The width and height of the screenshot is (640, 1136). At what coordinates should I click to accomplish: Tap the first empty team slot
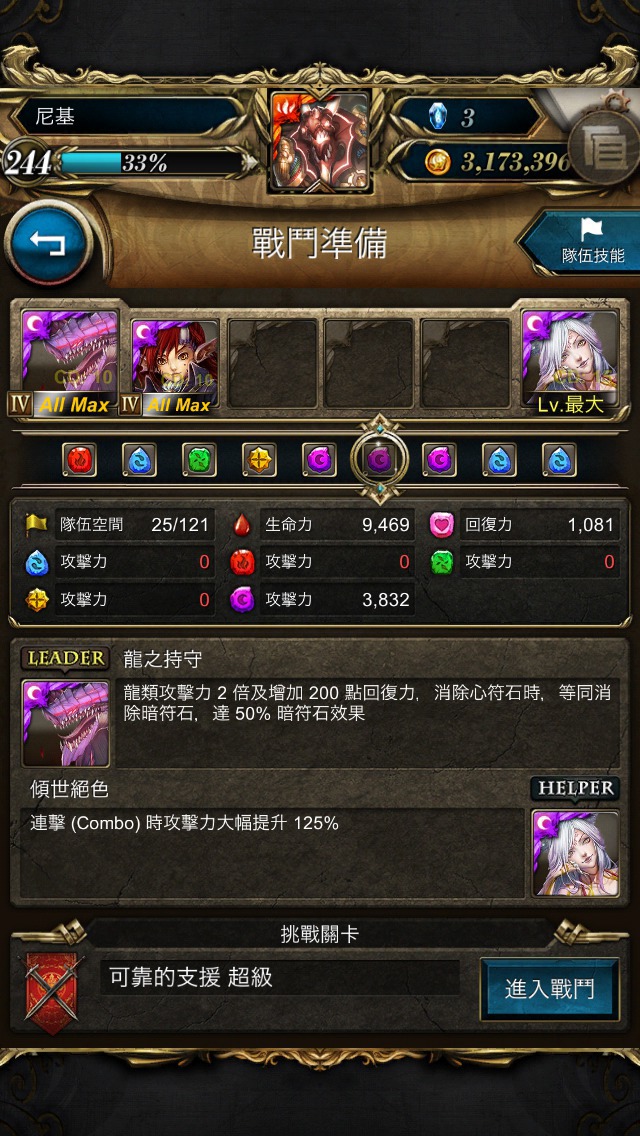pyautogui.click(x=273, y=364)
